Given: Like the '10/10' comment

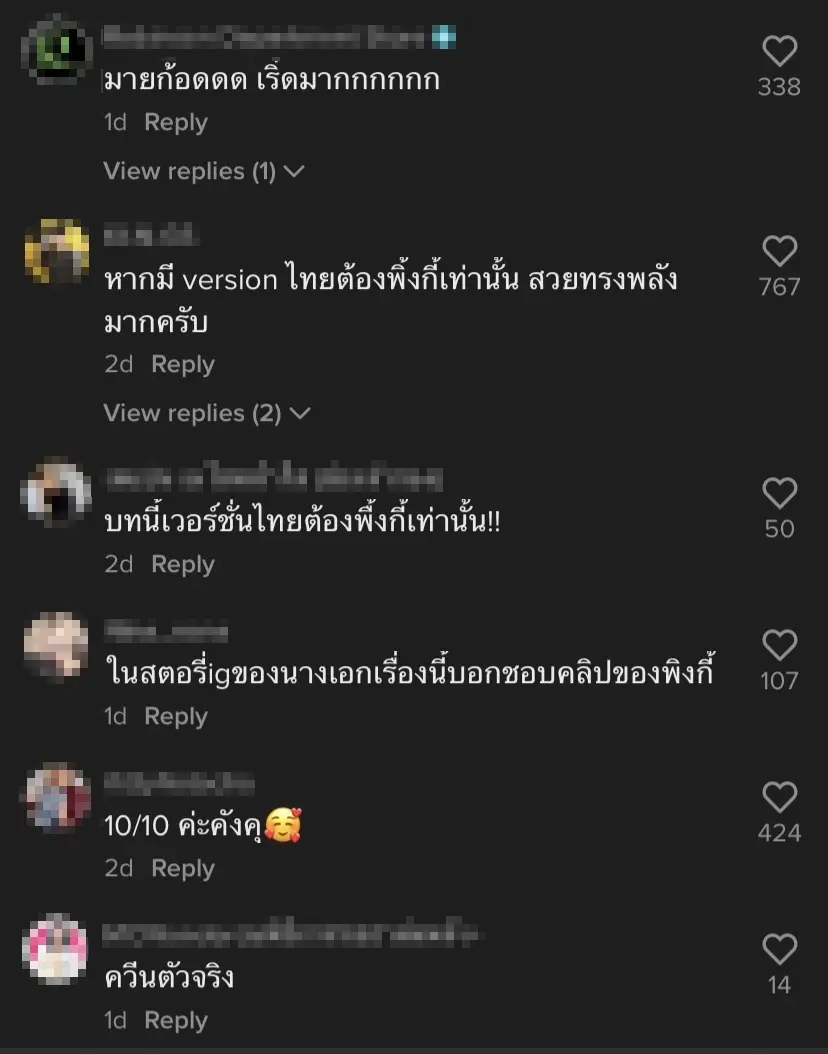Looking at the screenshot, I should tap(779, 797).
